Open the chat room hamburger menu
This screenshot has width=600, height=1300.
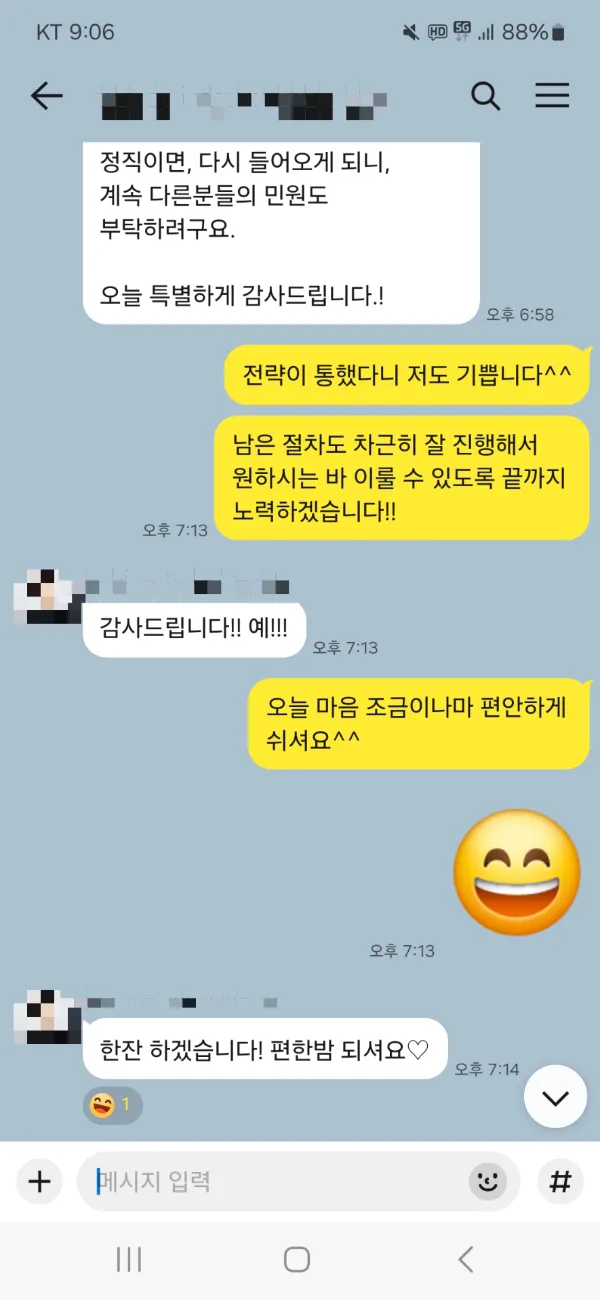pyautogui.click(x=552, y=96)
